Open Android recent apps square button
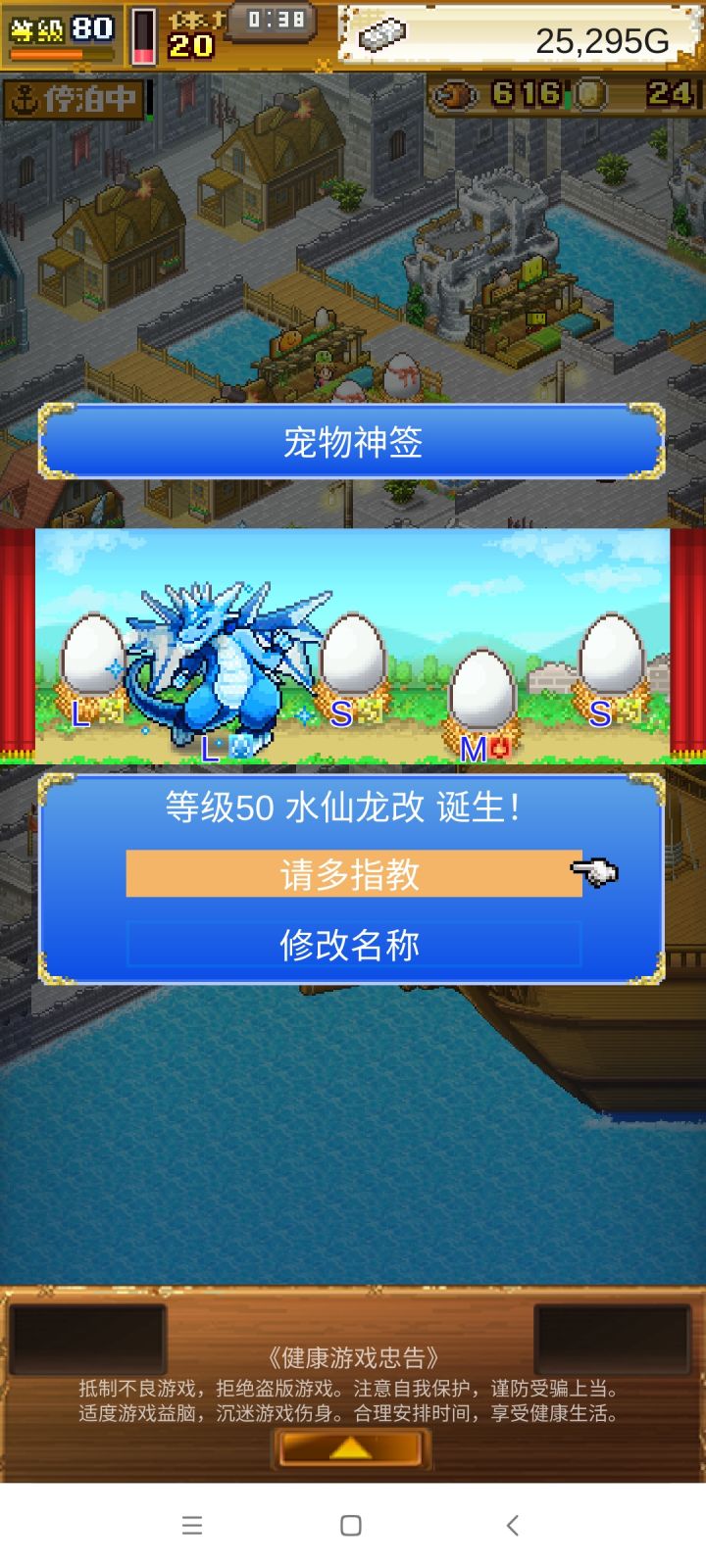The image size is (706, 1568). coord(353,1525)
